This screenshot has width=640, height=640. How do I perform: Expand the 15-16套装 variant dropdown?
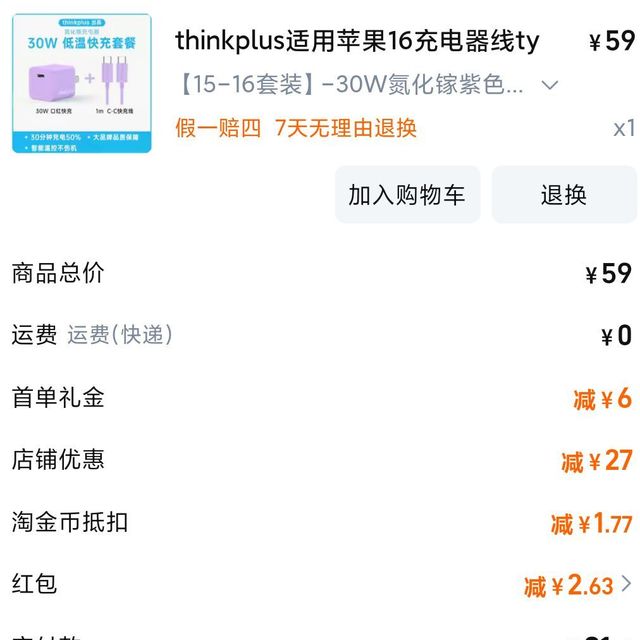tap(549, 85)
